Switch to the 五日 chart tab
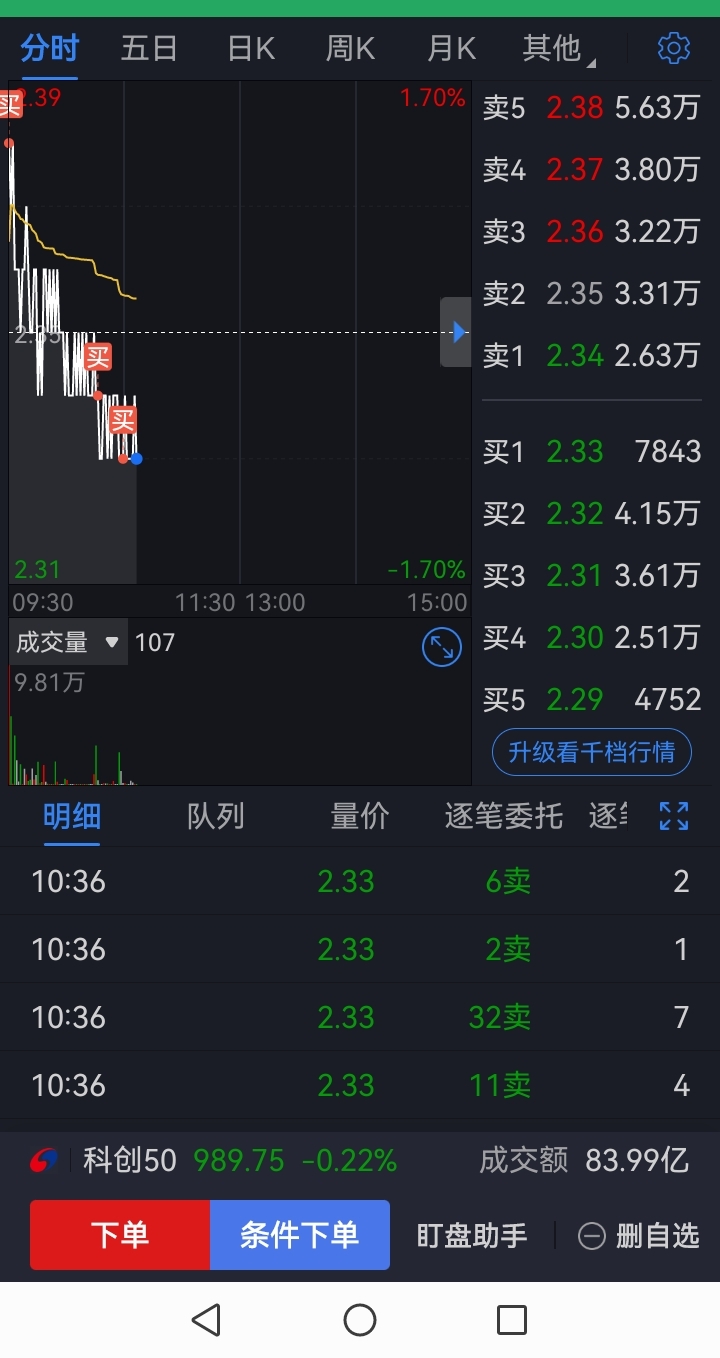Image resolution: width=720 pixels, height=1358 pixels. click(149, 48)
